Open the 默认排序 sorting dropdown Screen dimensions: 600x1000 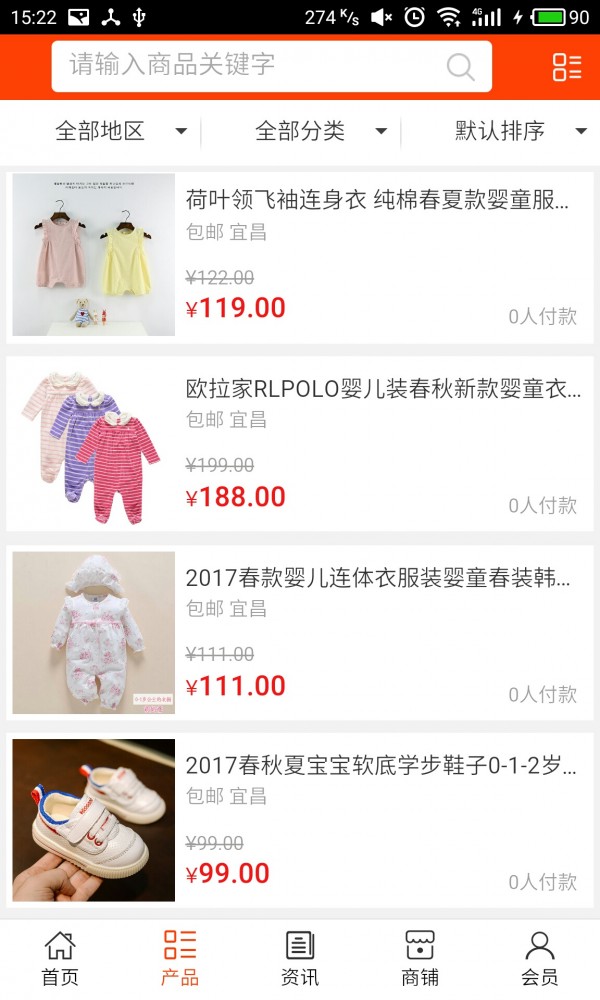point(520,131)
